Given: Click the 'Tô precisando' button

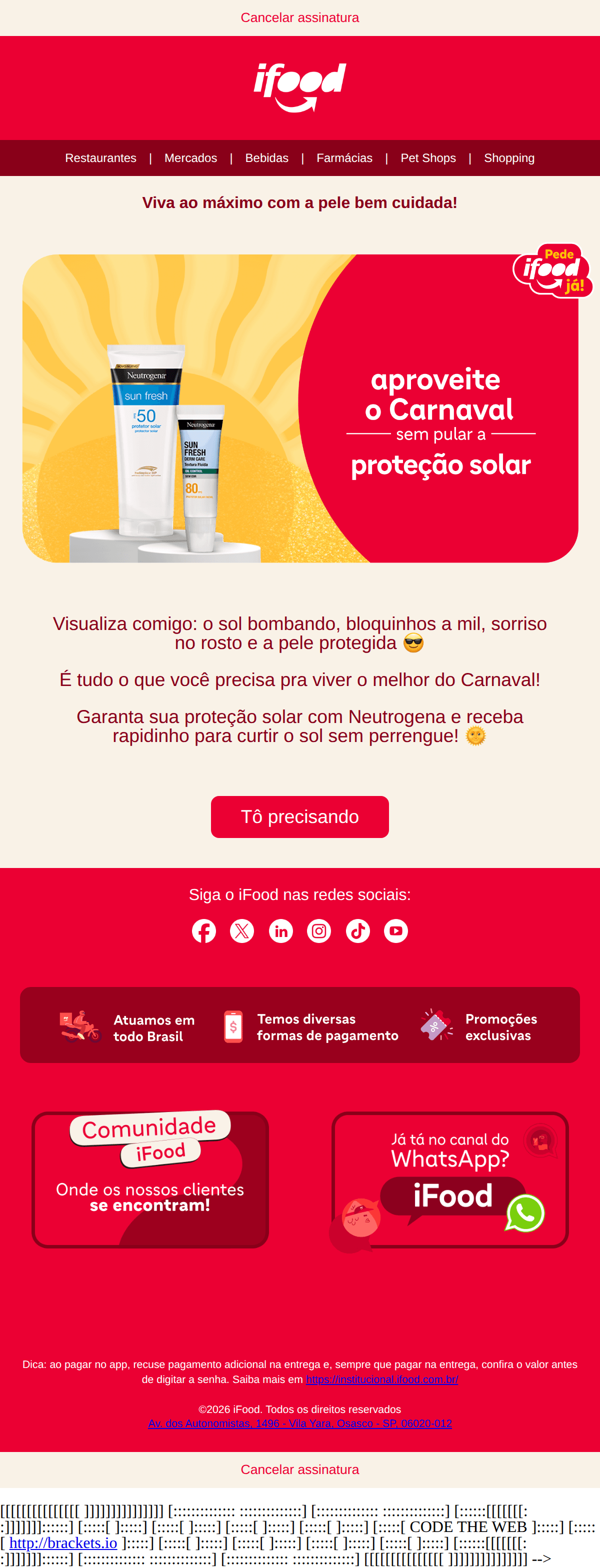Looking at the screenshot, I should [x=299, y=817].
